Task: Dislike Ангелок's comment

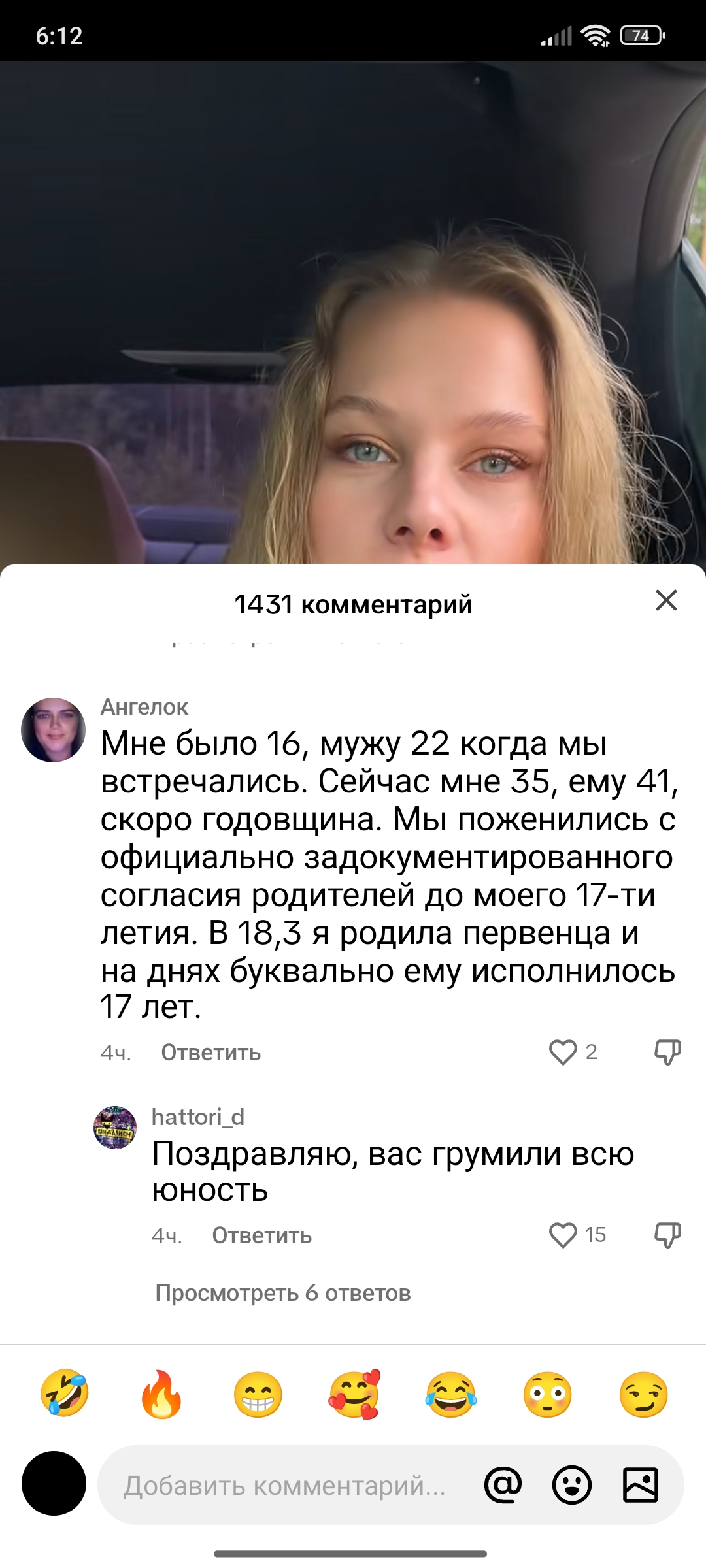Action: [667, 1052]
